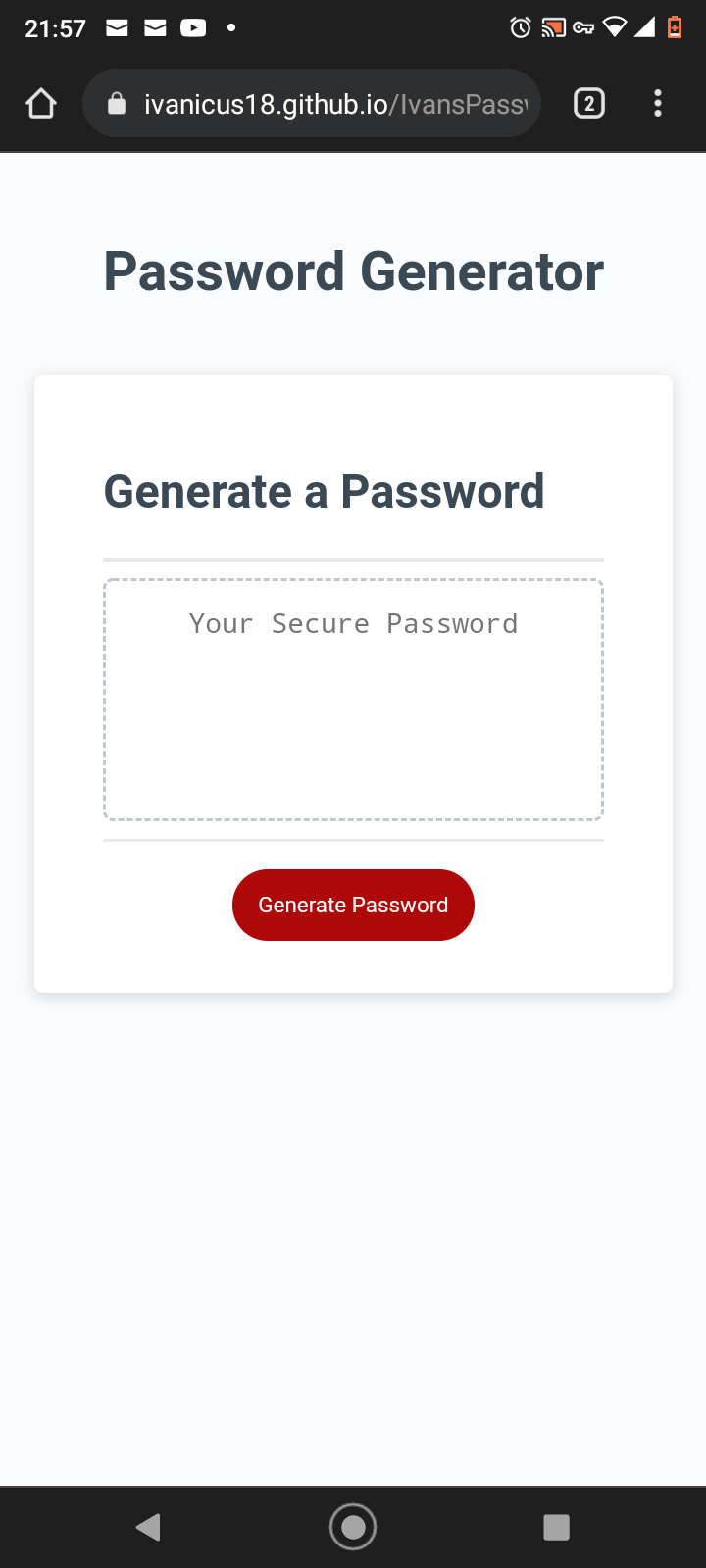Tap the Wi-Fi status icon
This screenshot has width=706, height=1568.
coord(616,27)
